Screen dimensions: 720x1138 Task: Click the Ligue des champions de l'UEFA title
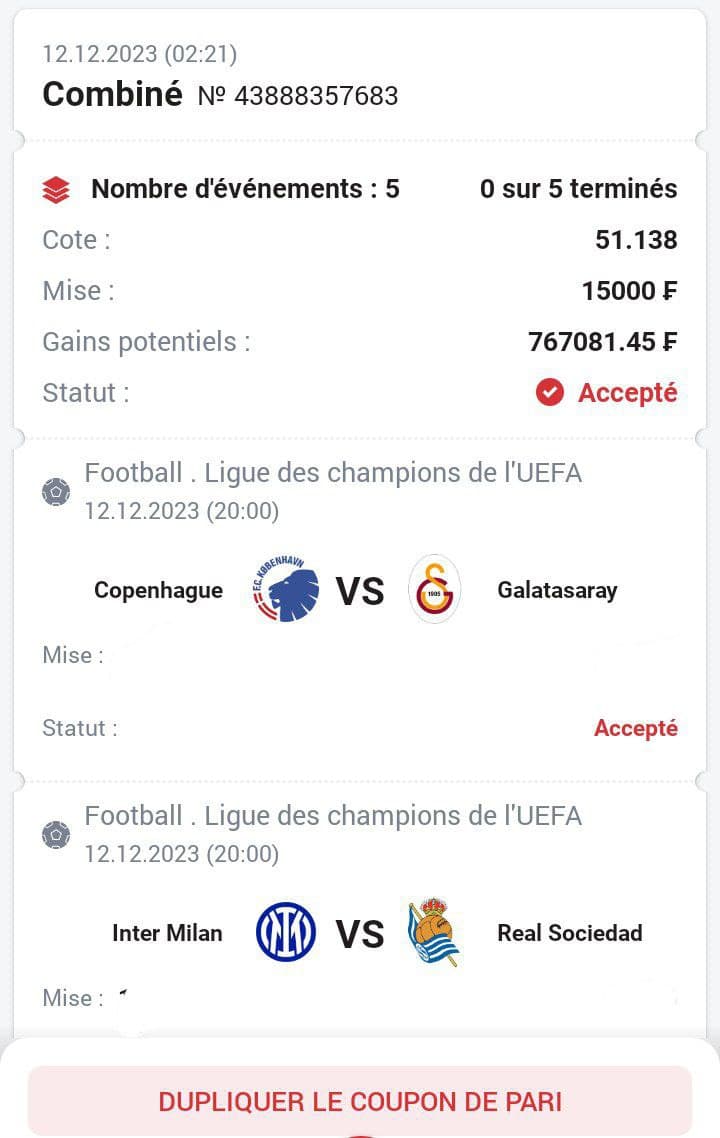334,472
